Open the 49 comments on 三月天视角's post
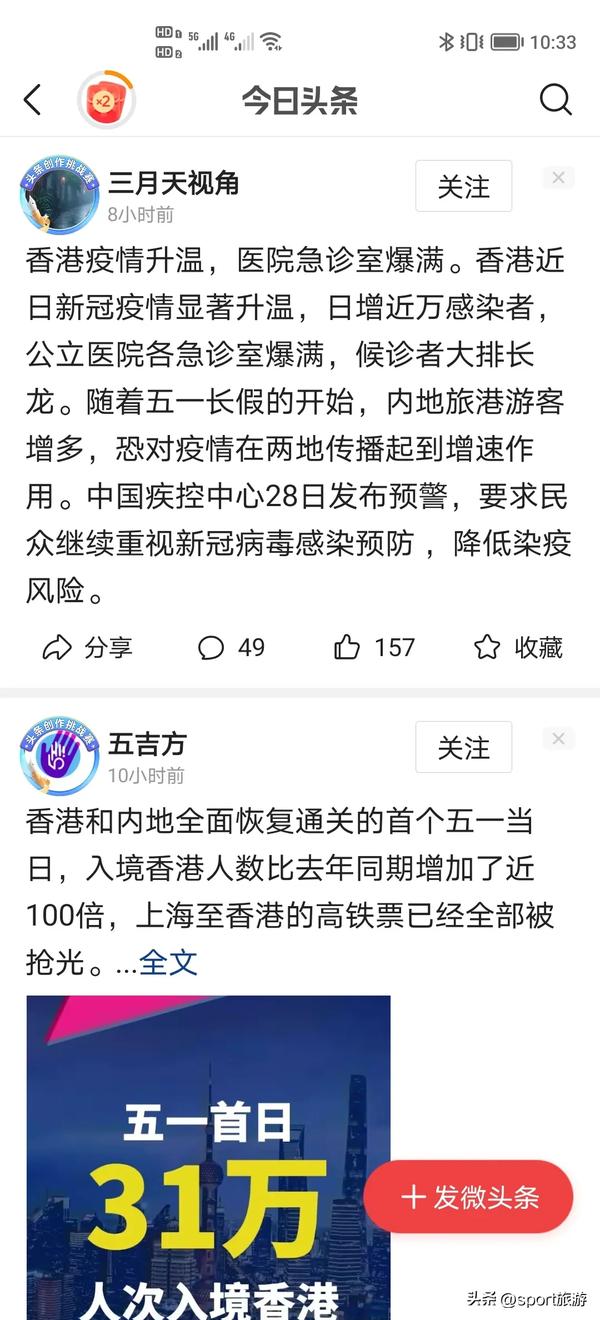This screenshot has height=1320, width=600. point(232,647)
